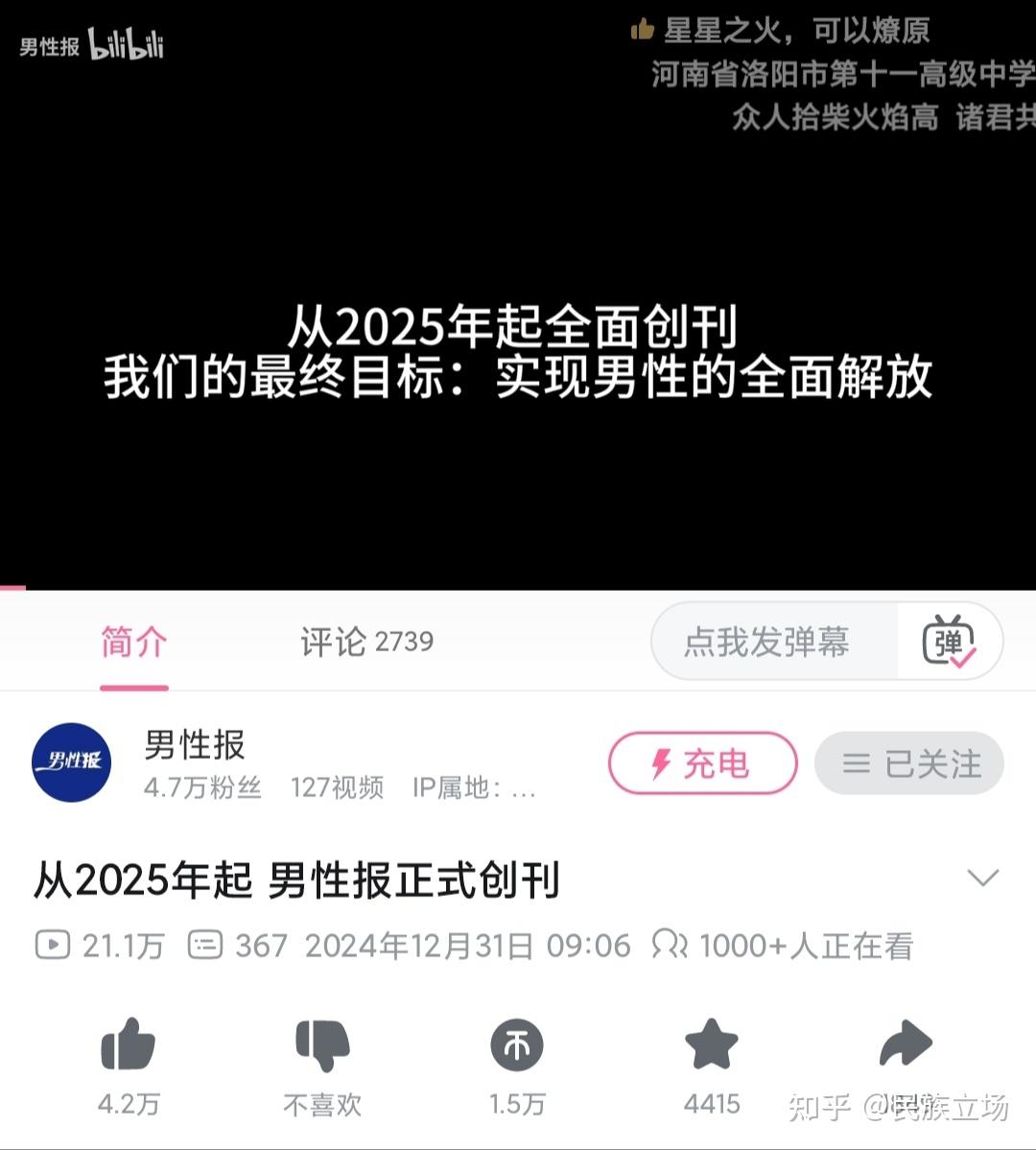Share the video with arrow icon

click(906, 1044)
